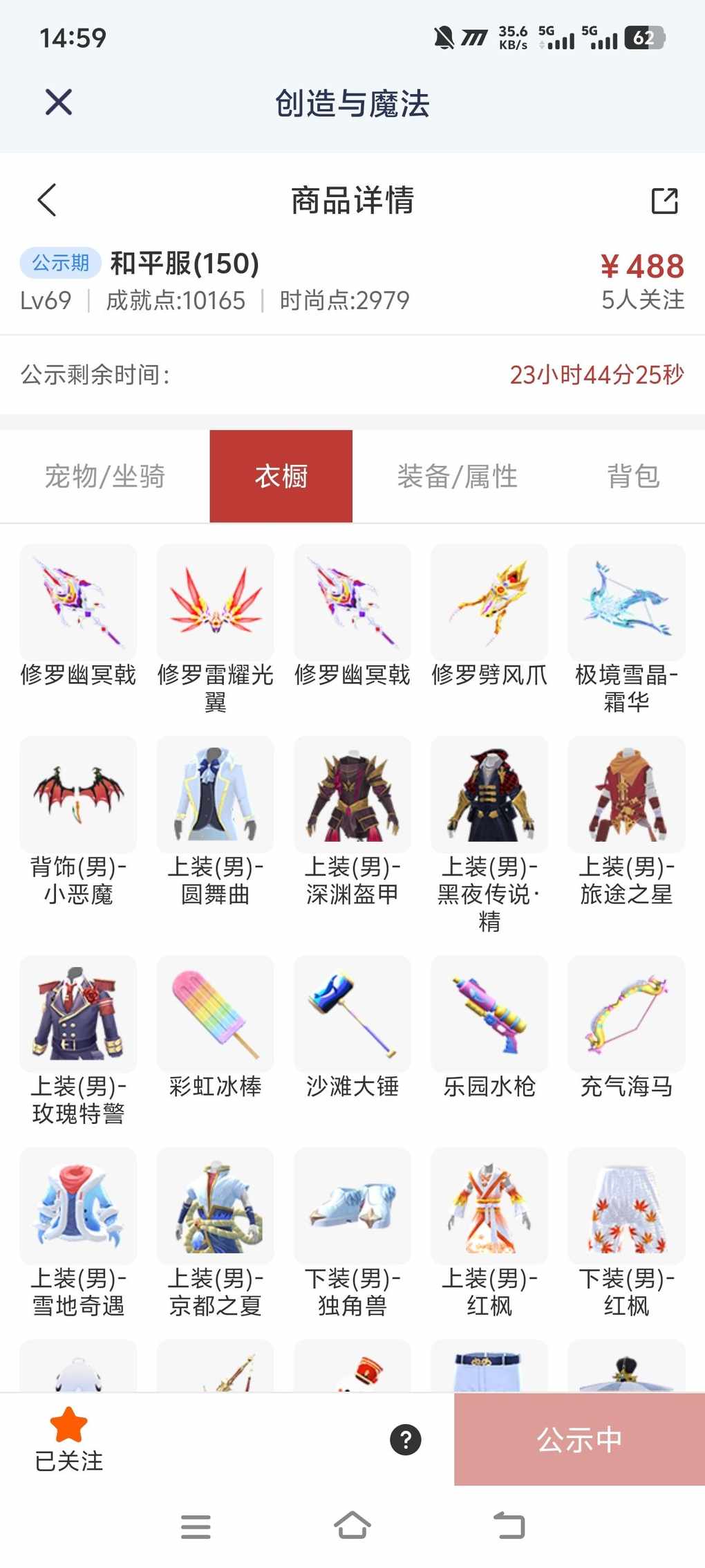The width and height of the screenshot is (705, 1568).
Task: Unfollow item via 已关注 star
Action: [x=68, y=1439]
